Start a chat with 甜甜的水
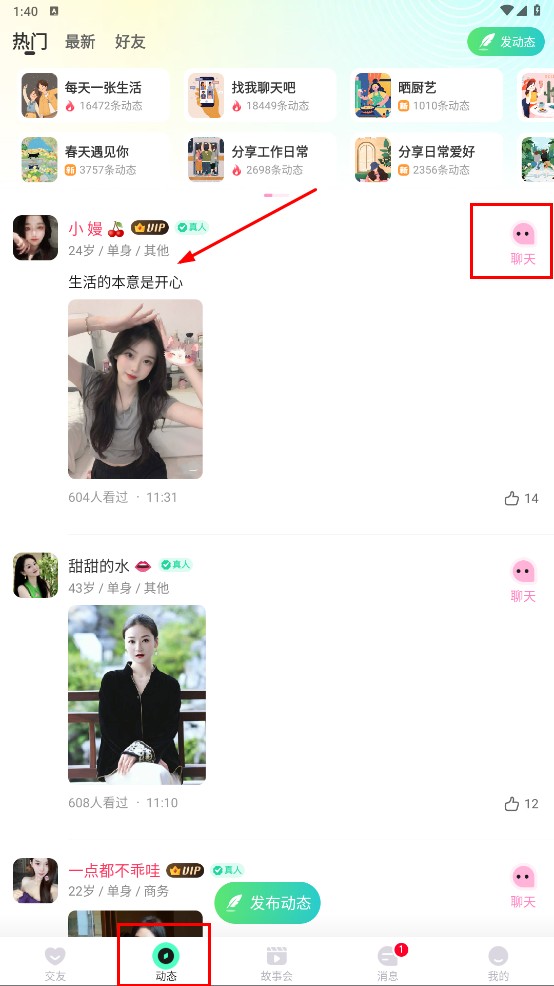 point(523,580)
